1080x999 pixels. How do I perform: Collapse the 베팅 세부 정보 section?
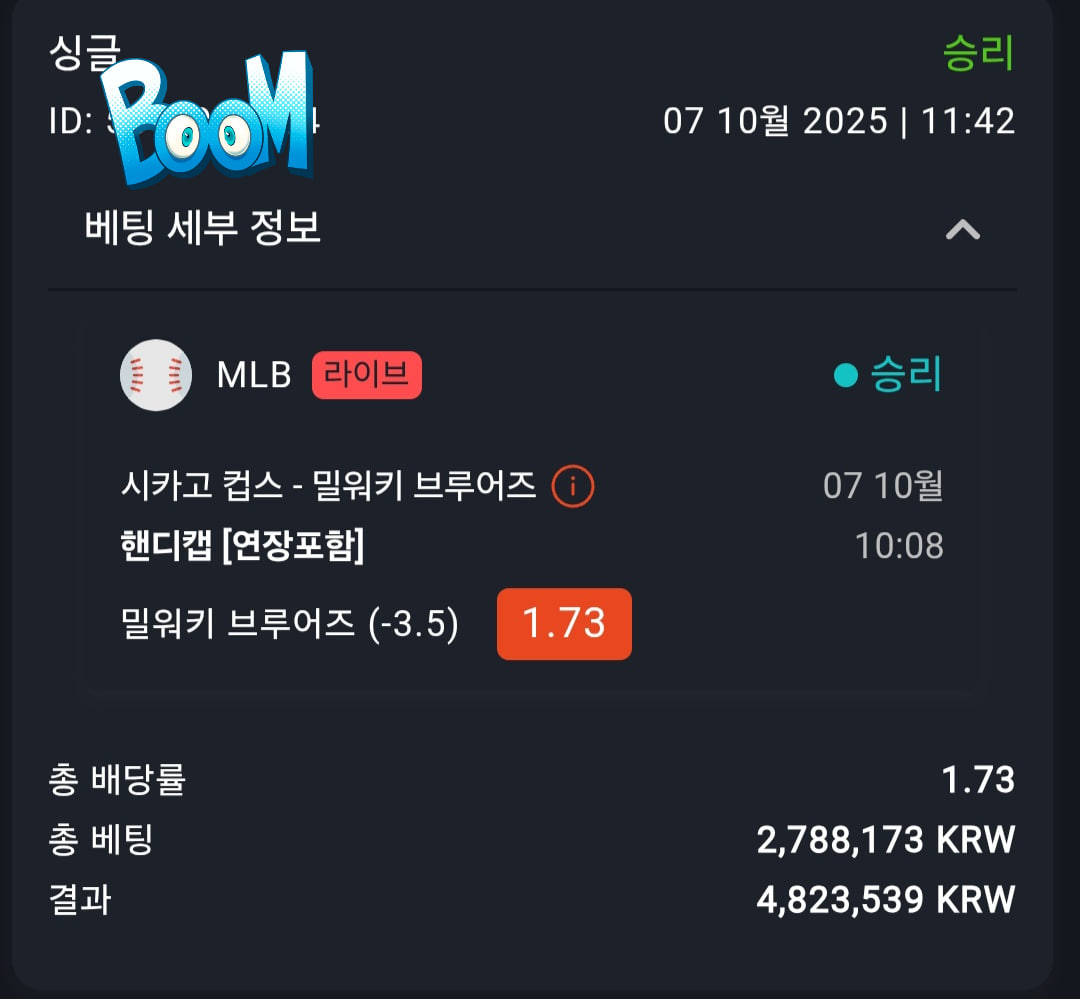click(963, 231)
